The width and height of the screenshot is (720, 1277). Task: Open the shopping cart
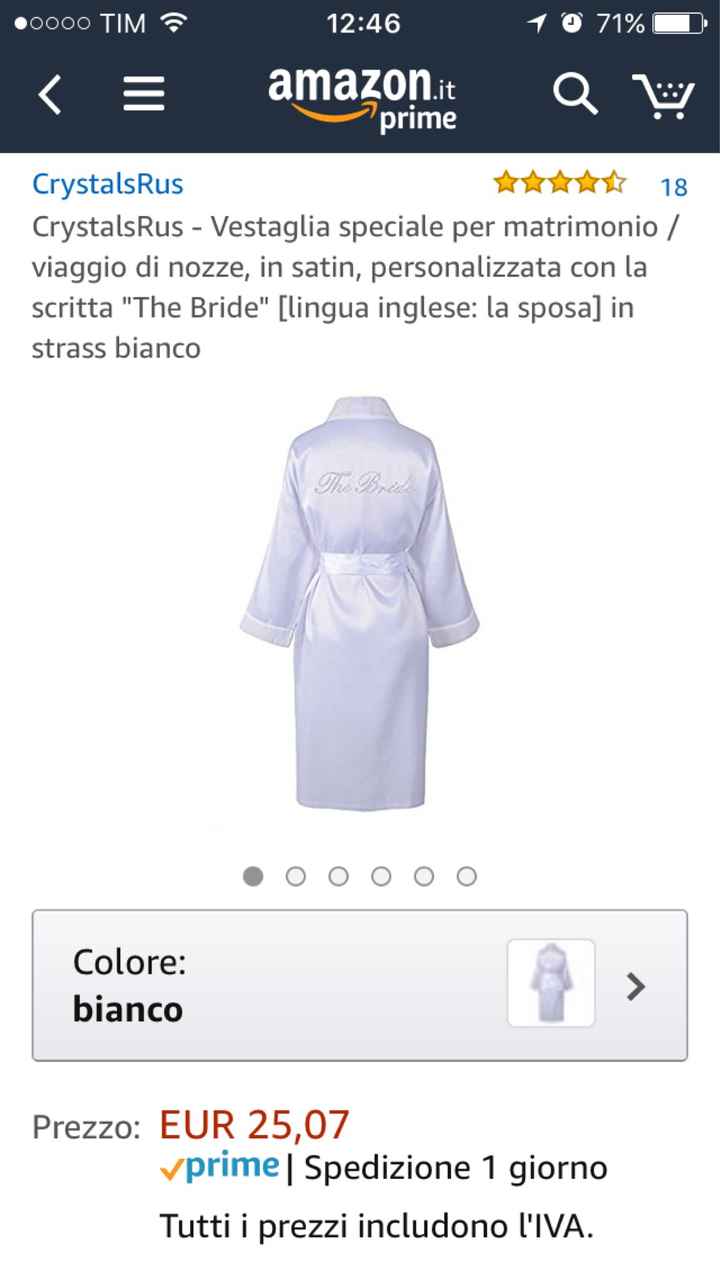coord(662,94)
